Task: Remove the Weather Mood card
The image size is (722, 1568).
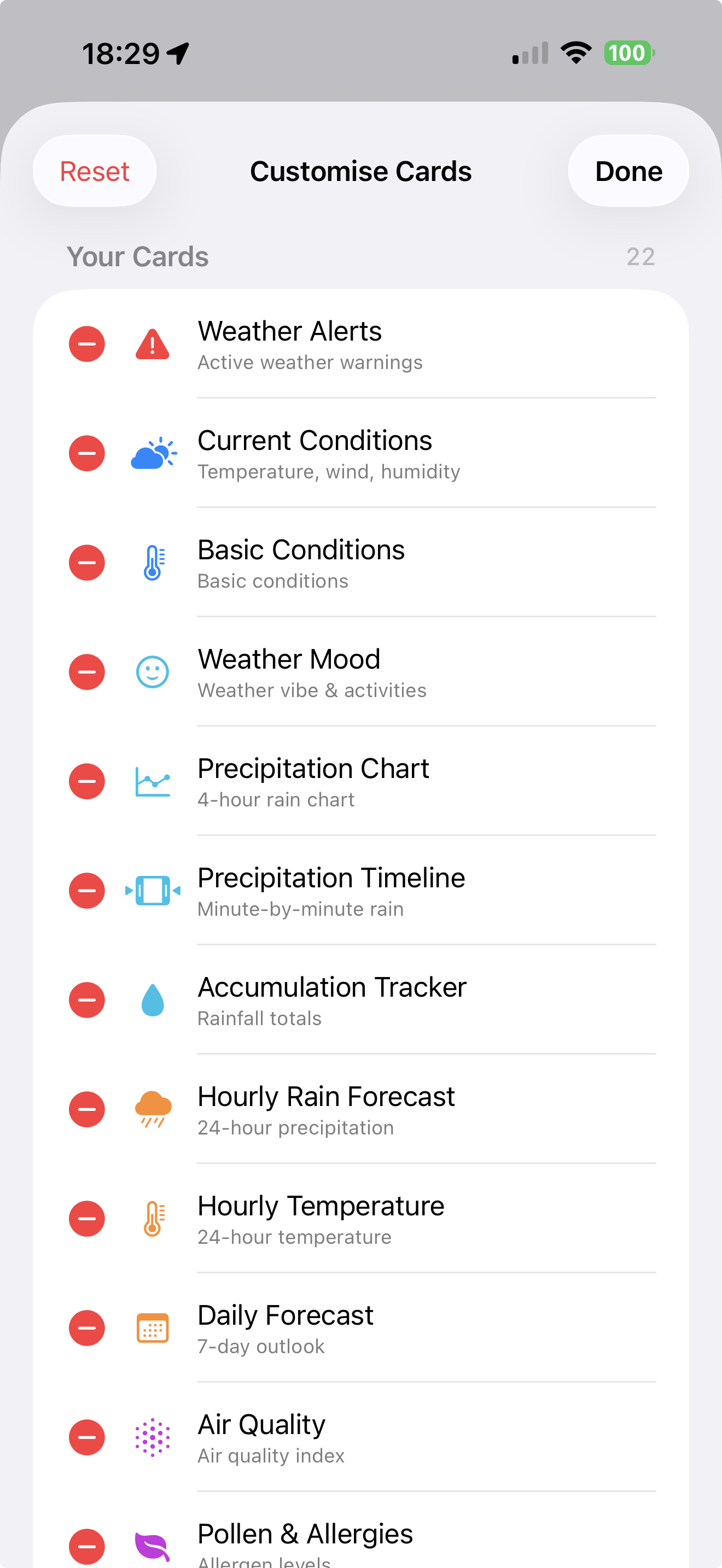Action: (x=86, y=671)
